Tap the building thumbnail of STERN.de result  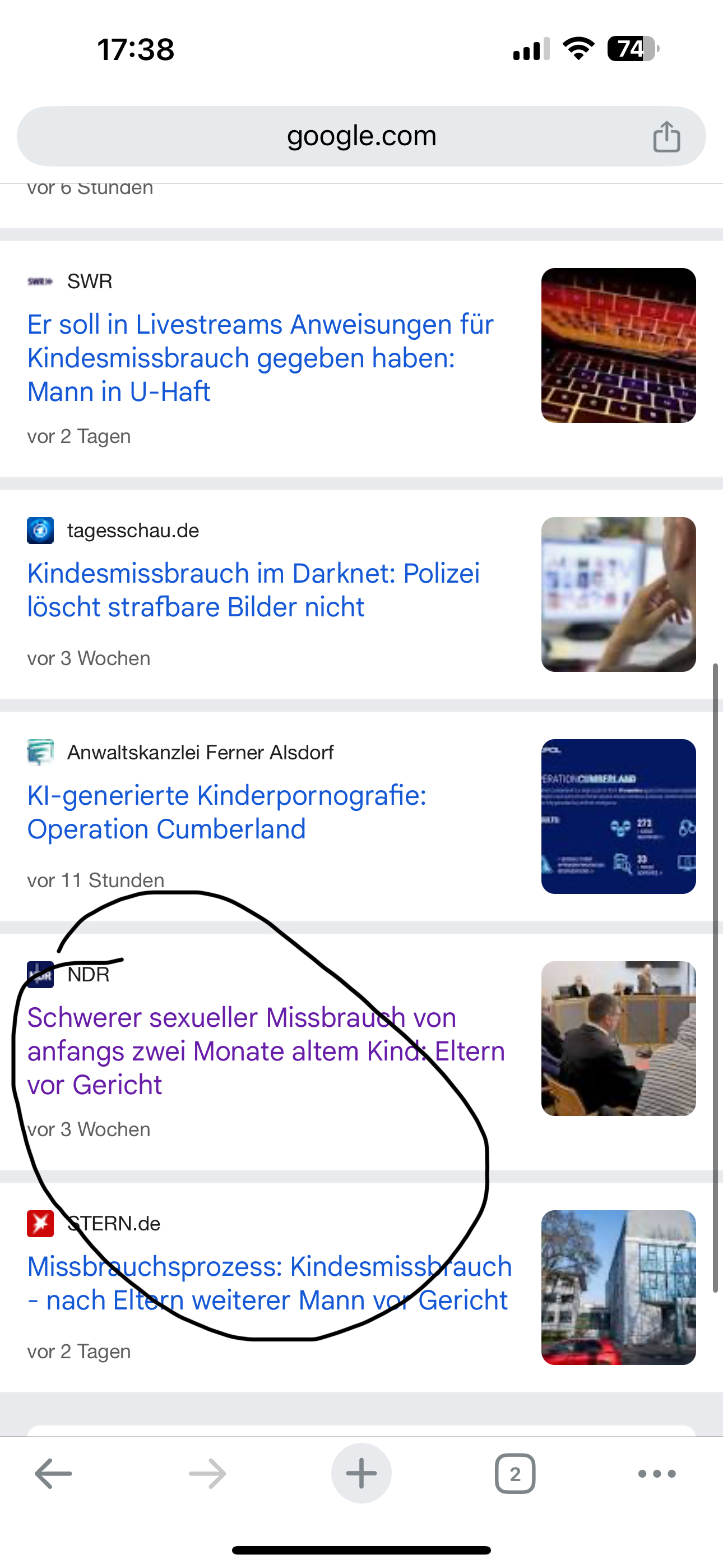pos(618,1288)
